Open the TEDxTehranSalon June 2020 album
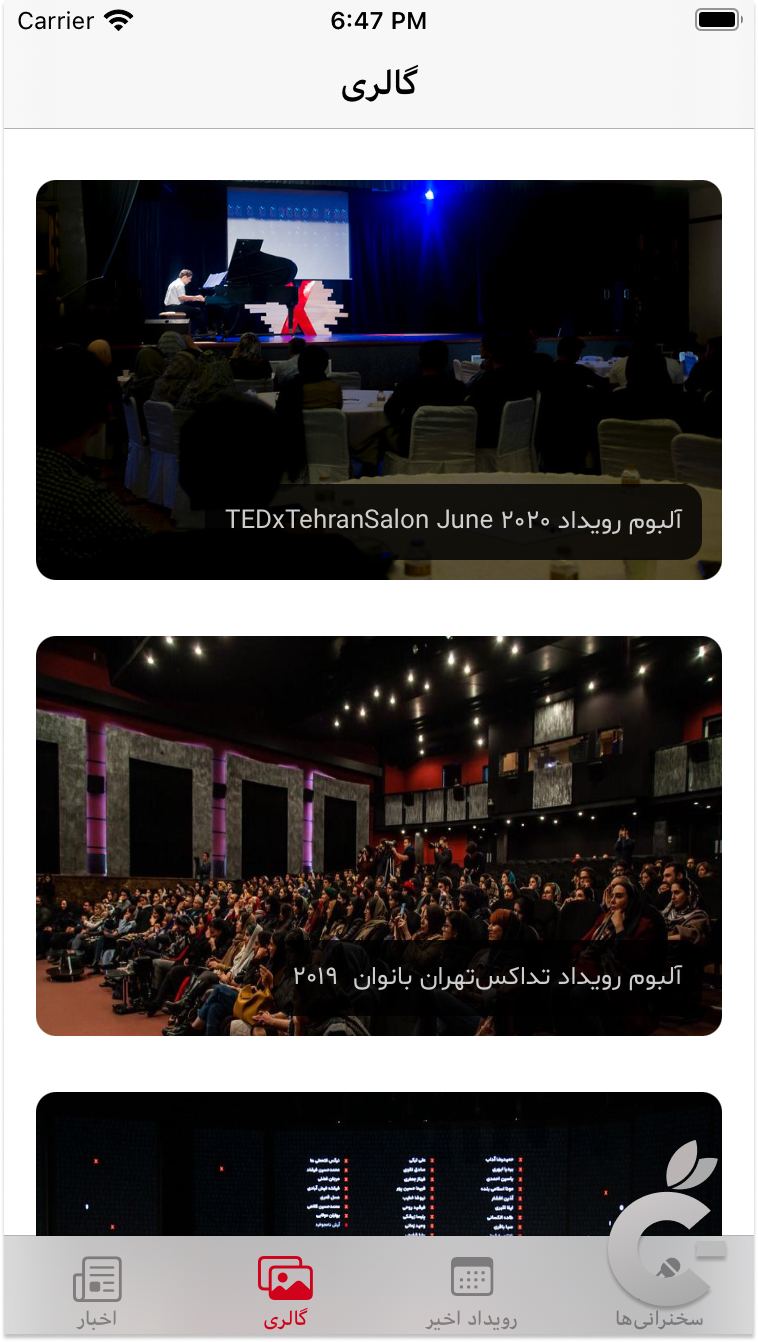The width and height of the screenshot is (758, 1342). click(x=378, y=380)
